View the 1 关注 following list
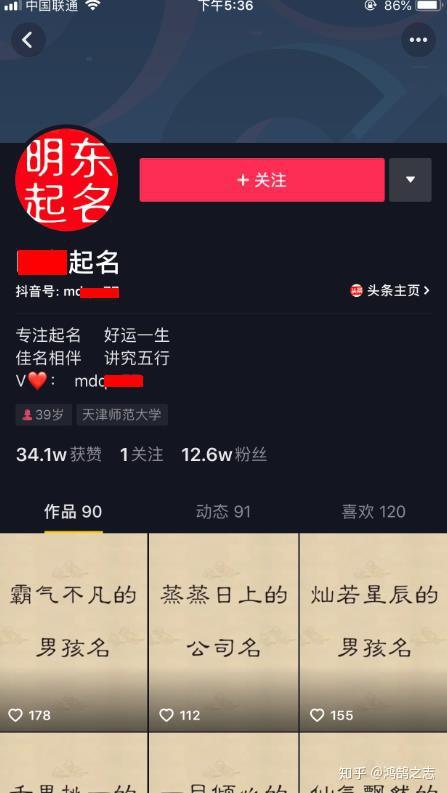 pos(142,455)
